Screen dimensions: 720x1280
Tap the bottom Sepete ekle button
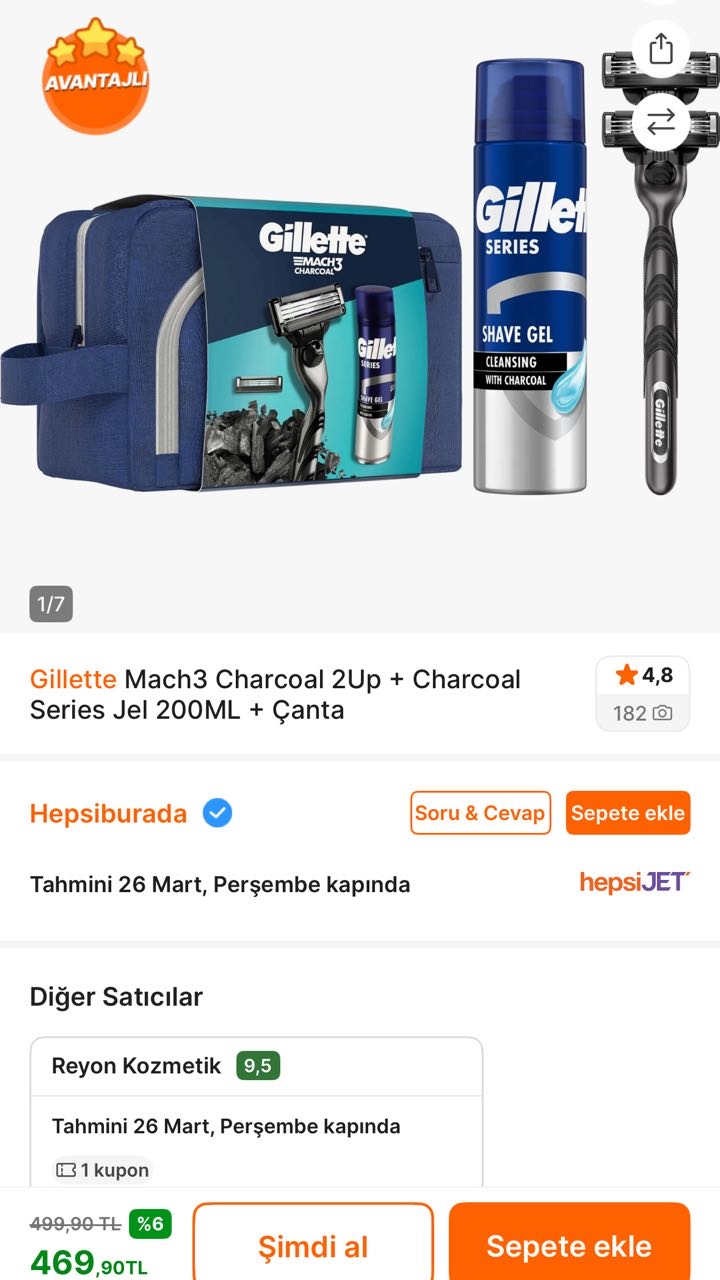tap(569, 1246)
